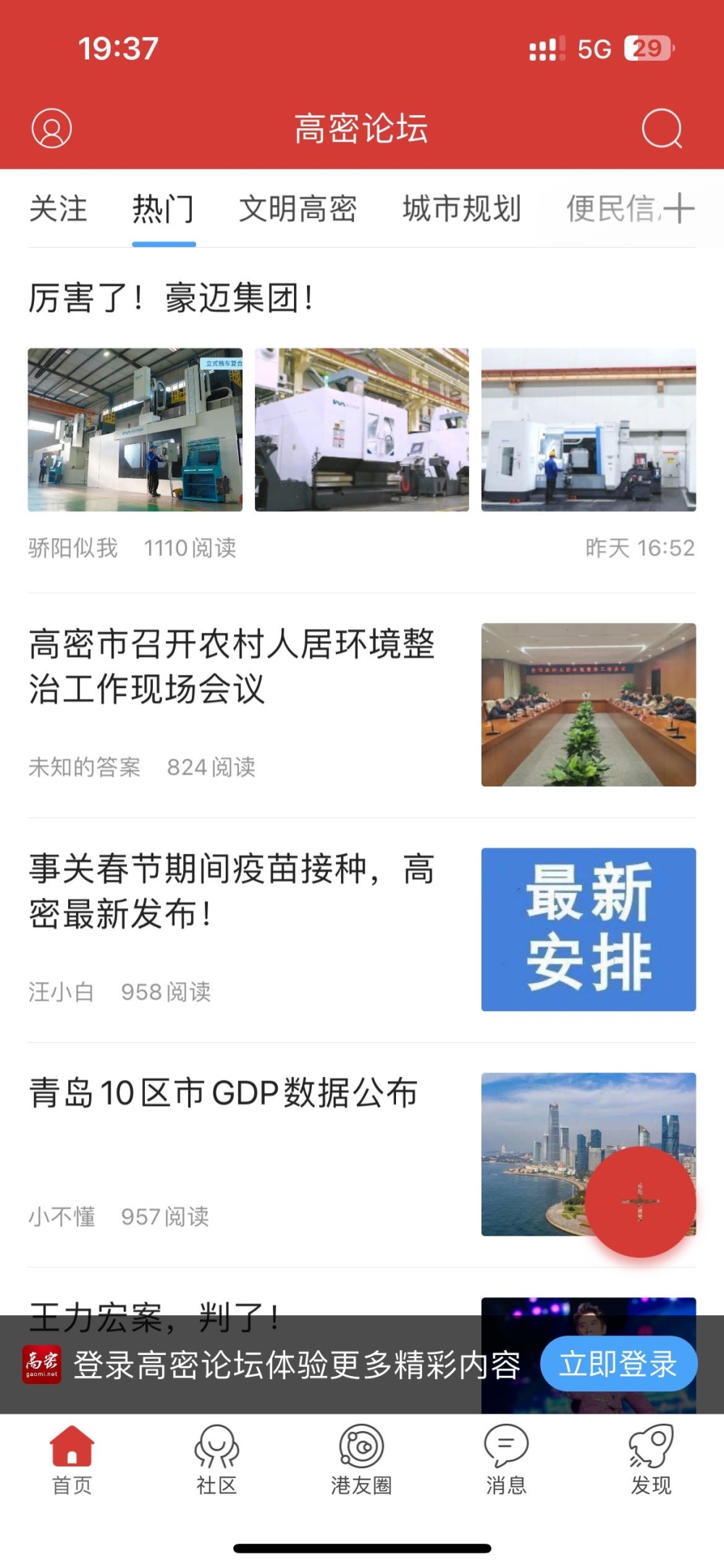
Task: Select the 热门 tab
Action: pos(164,209)
